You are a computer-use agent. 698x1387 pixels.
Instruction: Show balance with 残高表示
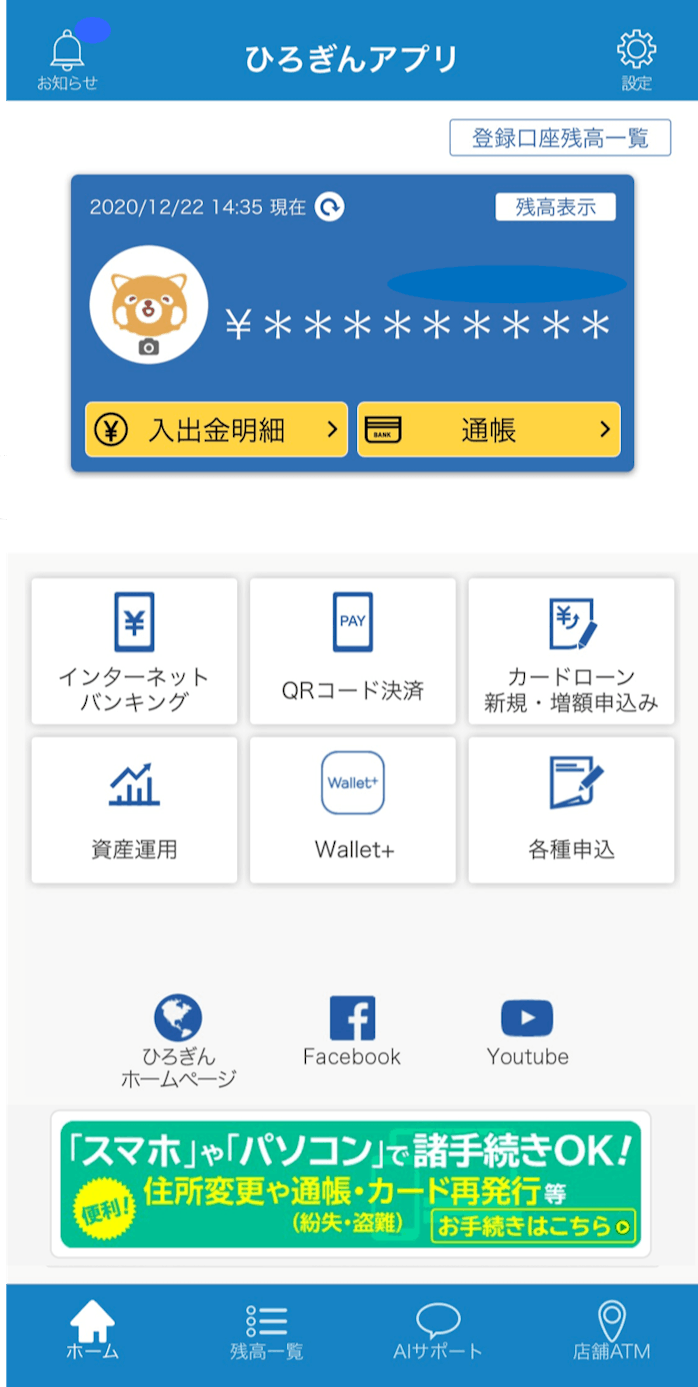point(555,207)
